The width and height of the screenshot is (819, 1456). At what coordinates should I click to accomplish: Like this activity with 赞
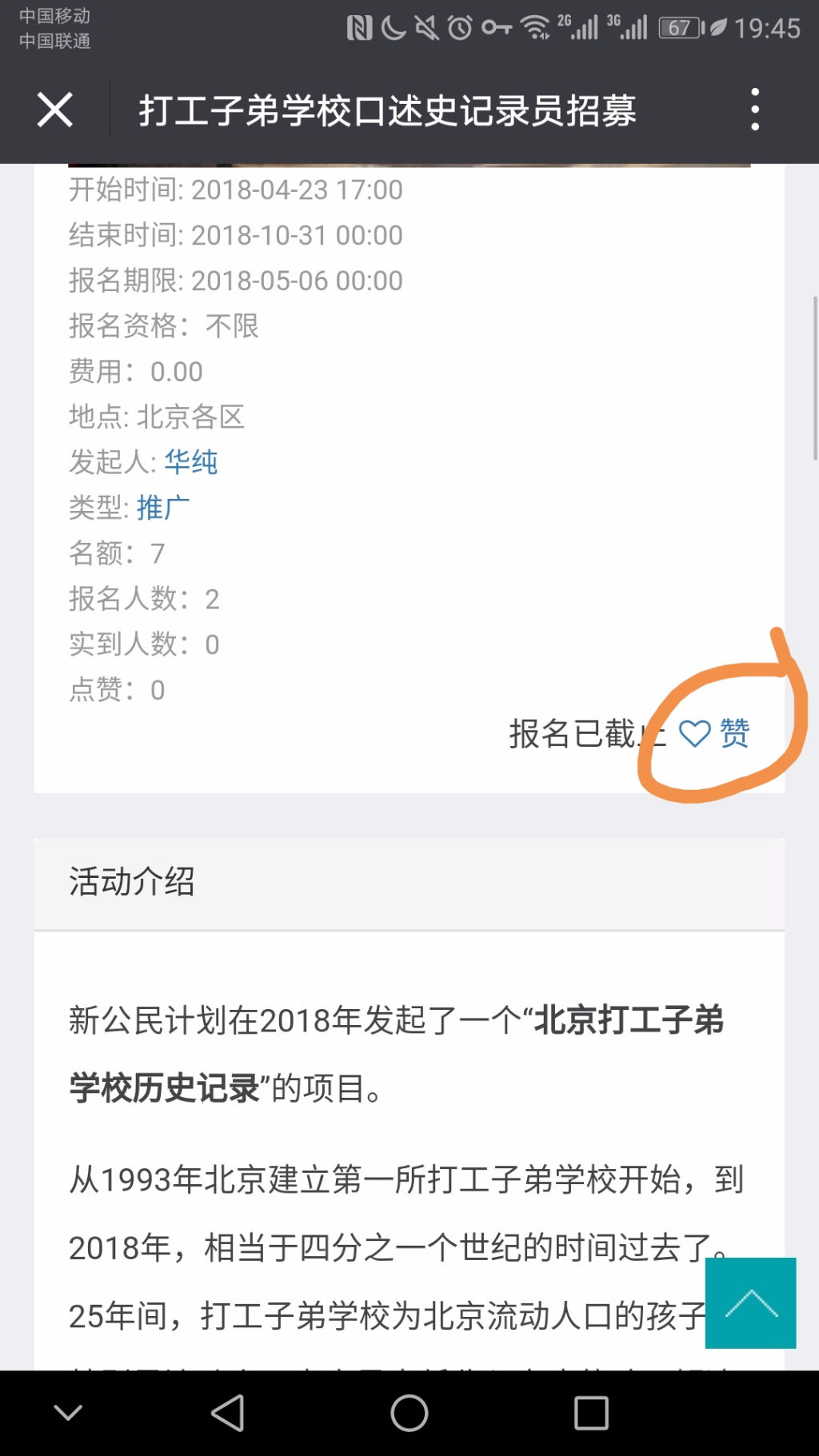pos(714,732)
